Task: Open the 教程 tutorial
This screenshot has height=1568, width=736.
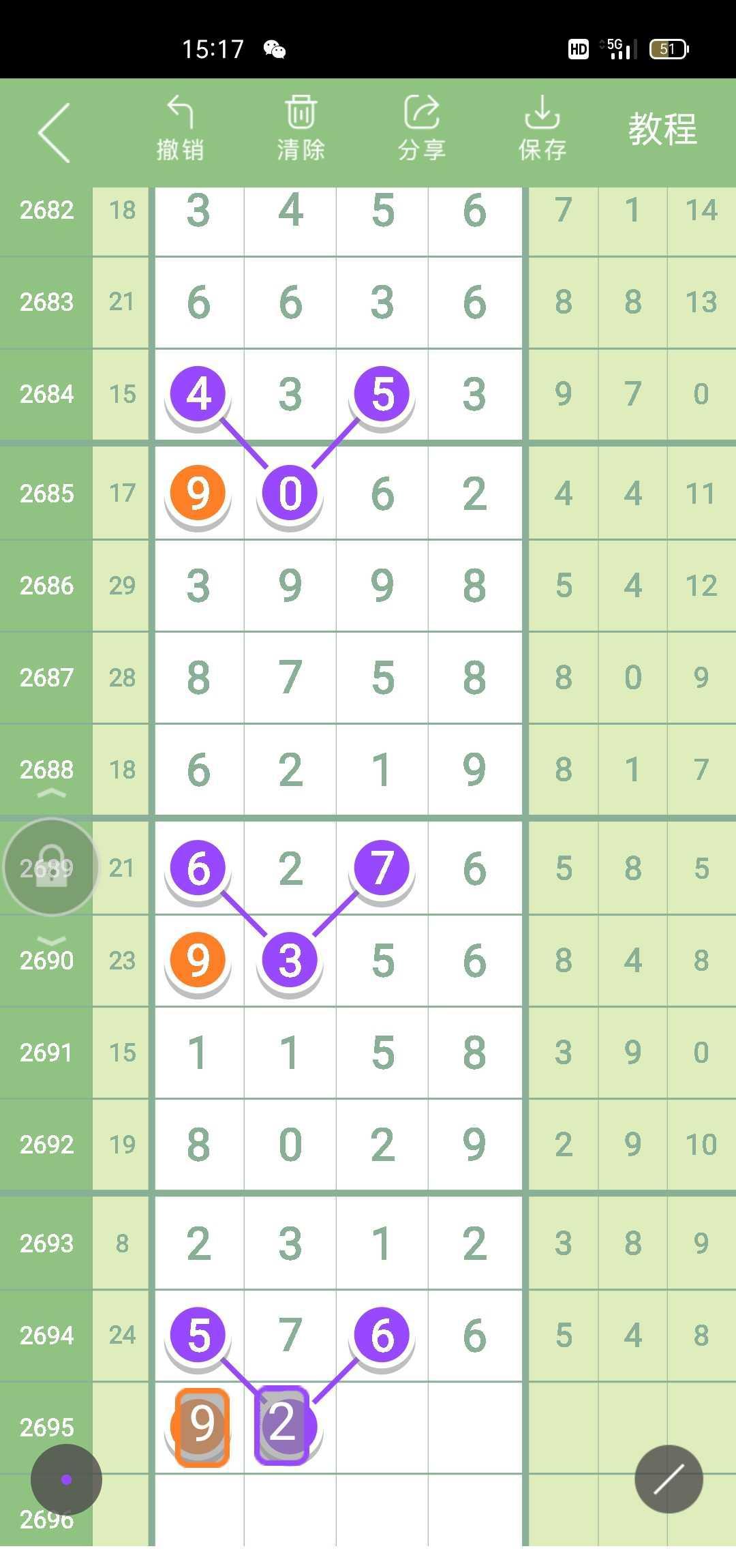Action: pos(662,129)
